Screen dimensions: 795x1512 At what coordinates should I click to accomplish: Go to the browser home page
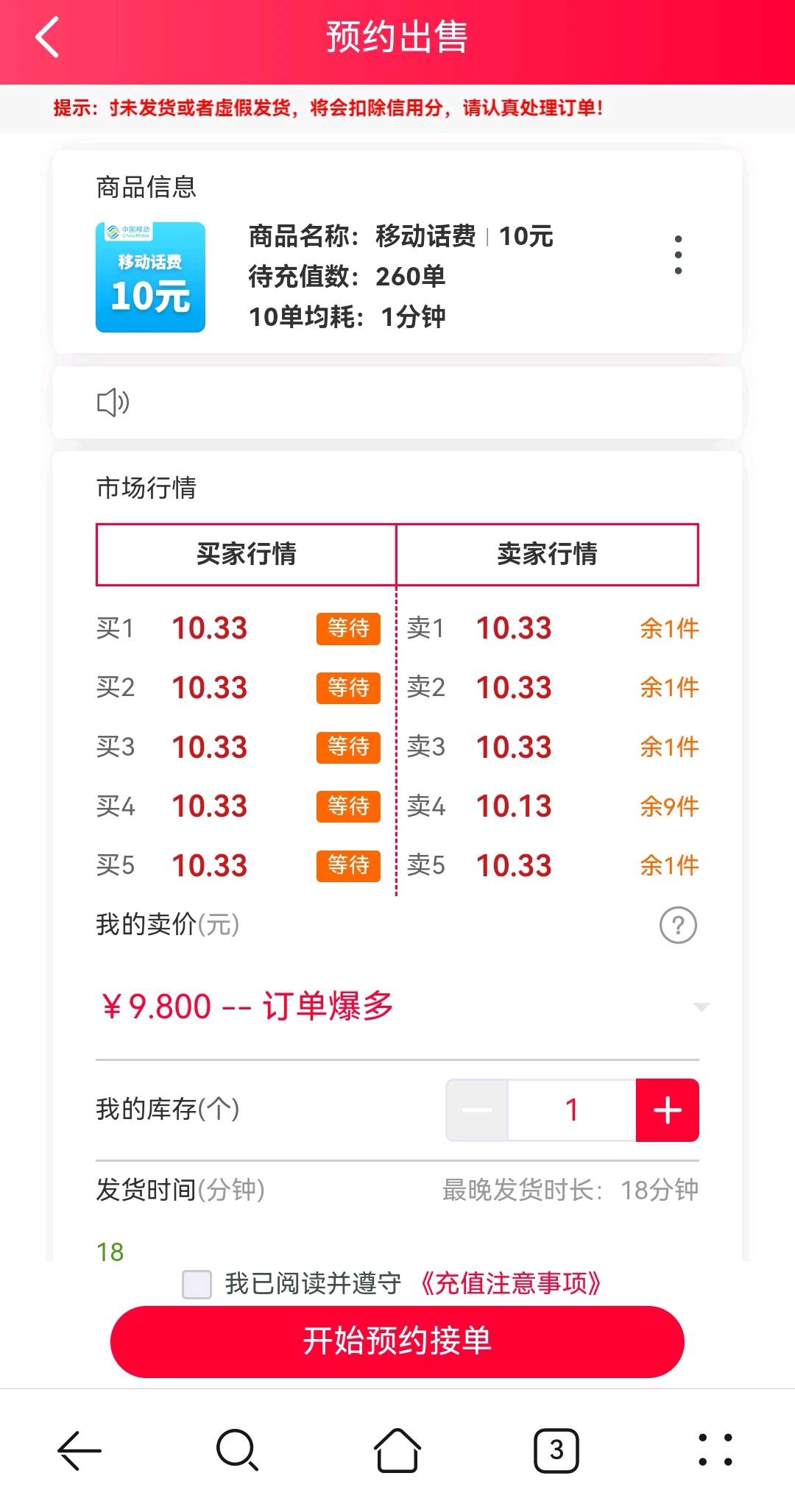(x=397, y=1450)
